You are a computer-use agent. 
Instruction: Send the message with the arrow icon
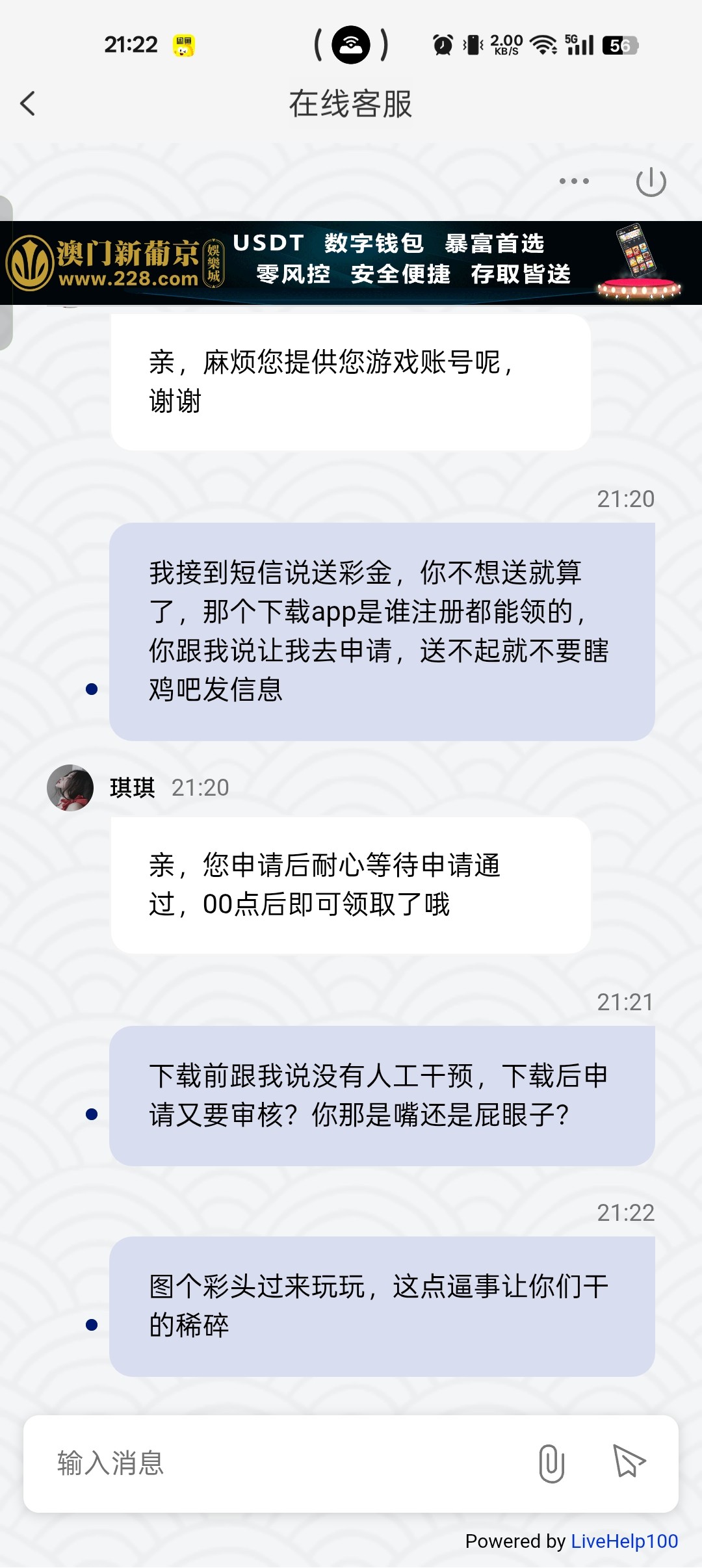pyautogui.click(x=629, y=1461)
